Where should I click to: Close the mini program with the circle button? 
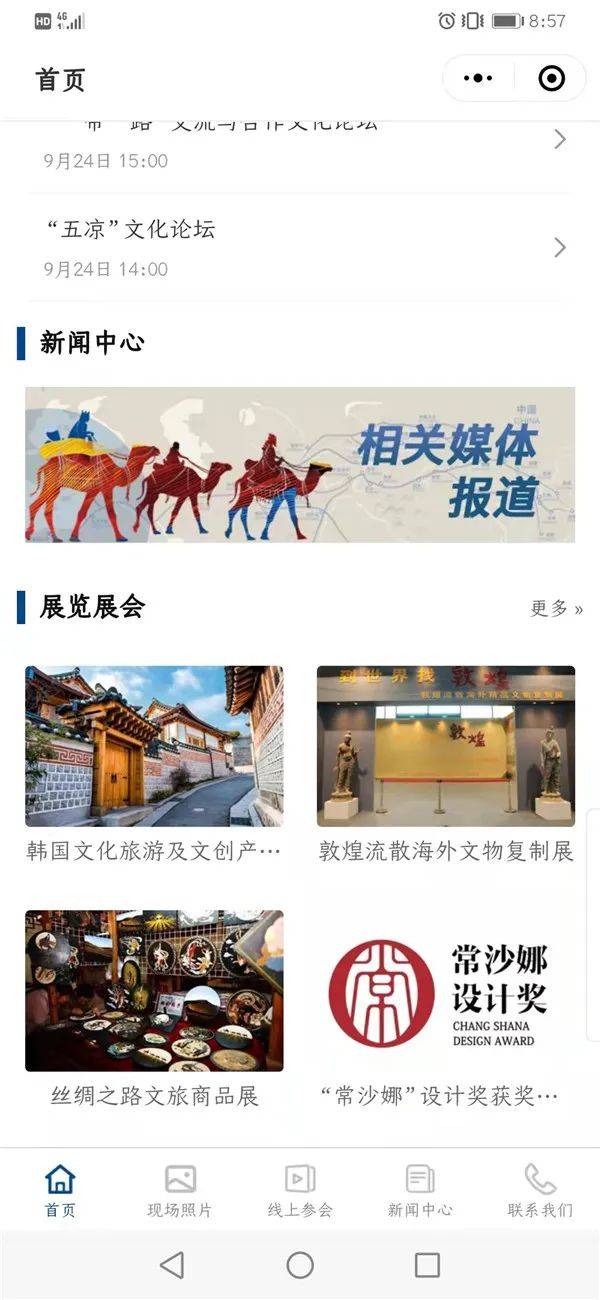pos(551,79)
